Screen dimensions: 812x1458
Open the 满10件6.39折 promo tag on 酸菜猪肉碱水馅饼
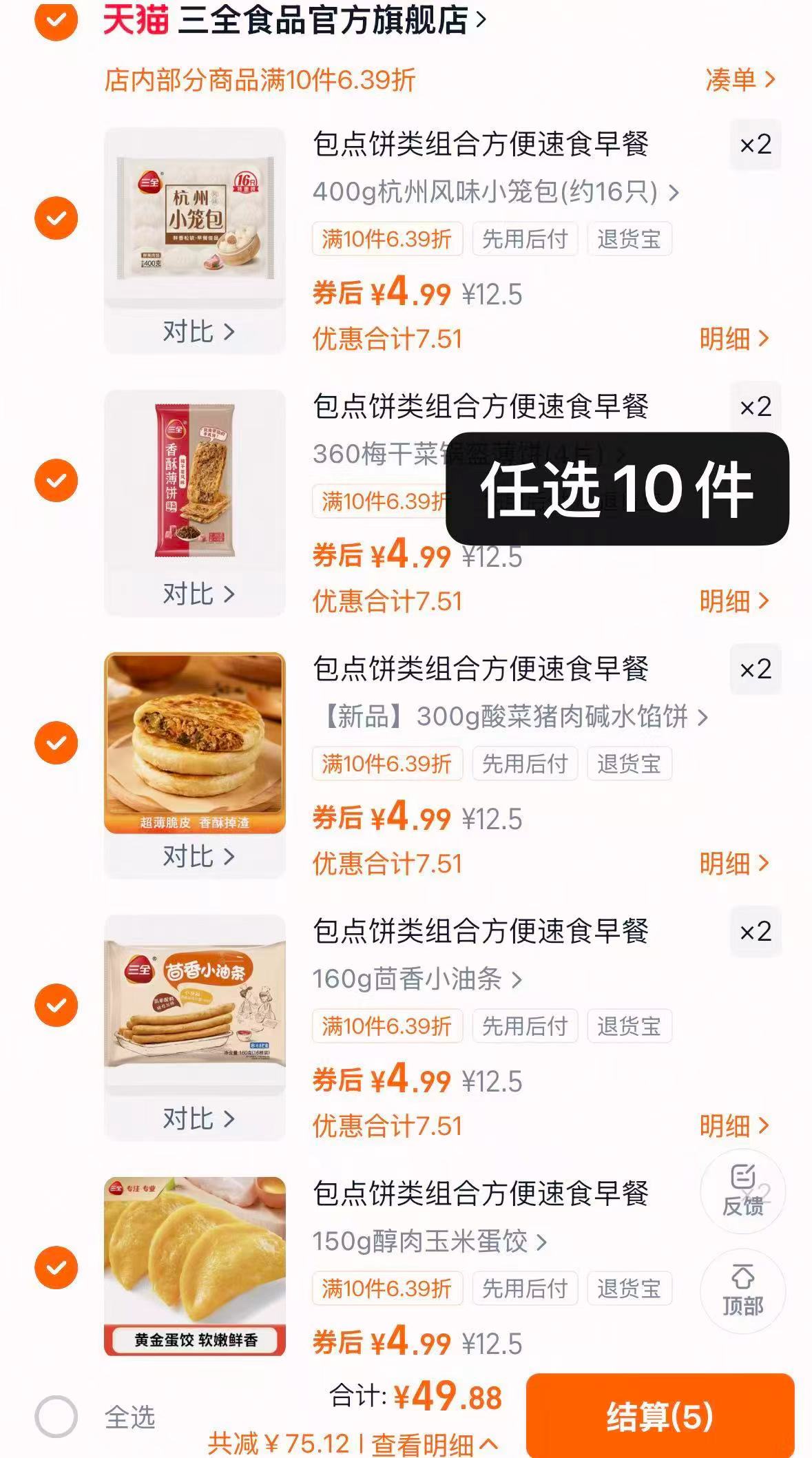[386, 763]
